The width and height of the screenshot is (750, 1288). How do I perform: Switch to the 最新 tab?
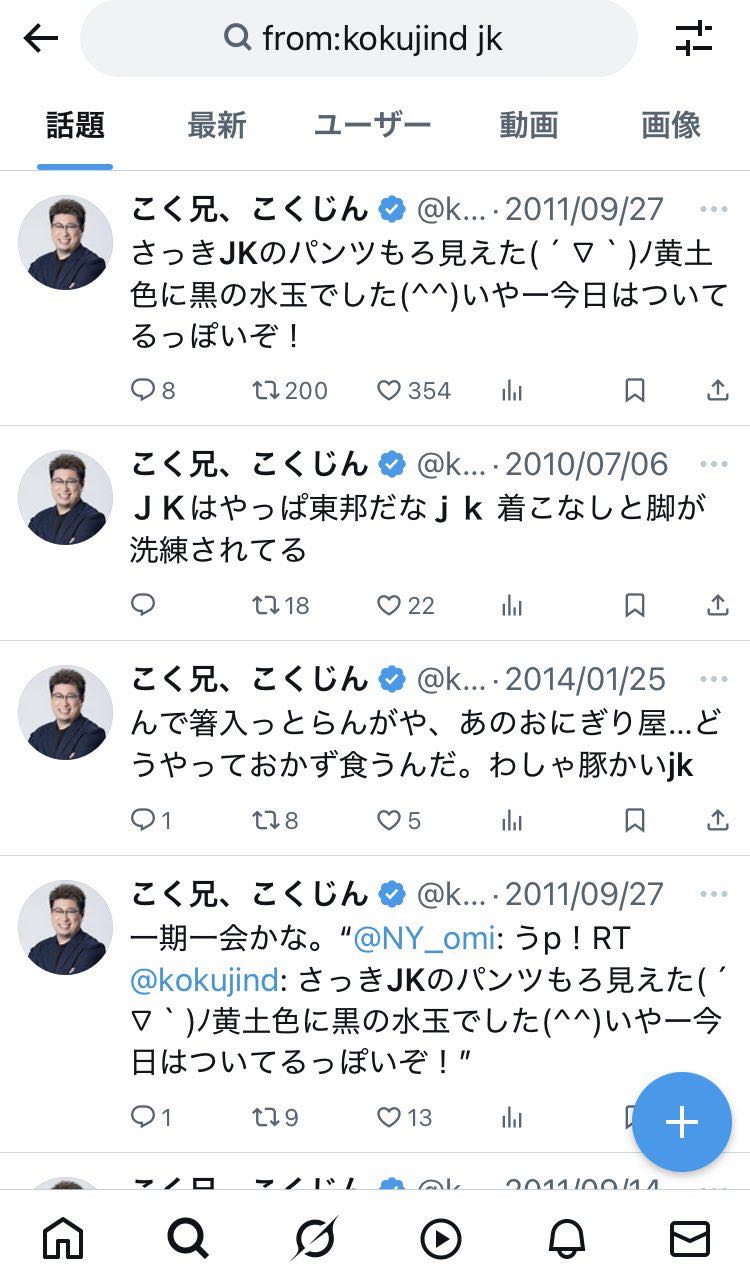coord(216,126)
